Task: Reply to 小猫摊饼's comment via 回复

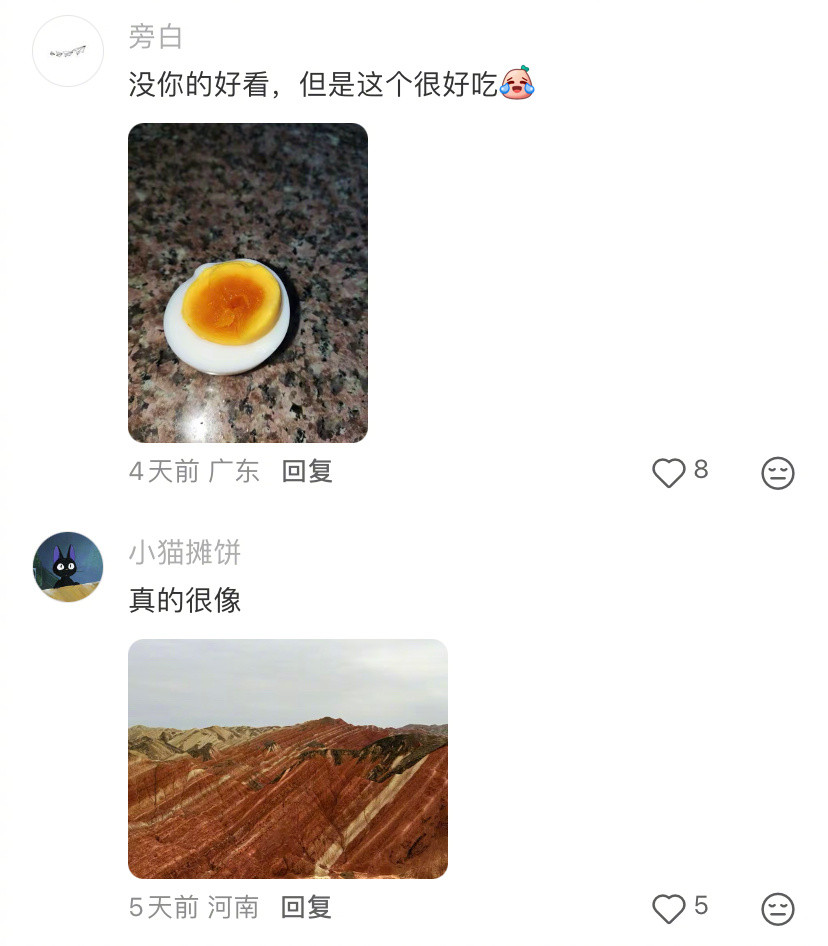Action: [305, 908]
